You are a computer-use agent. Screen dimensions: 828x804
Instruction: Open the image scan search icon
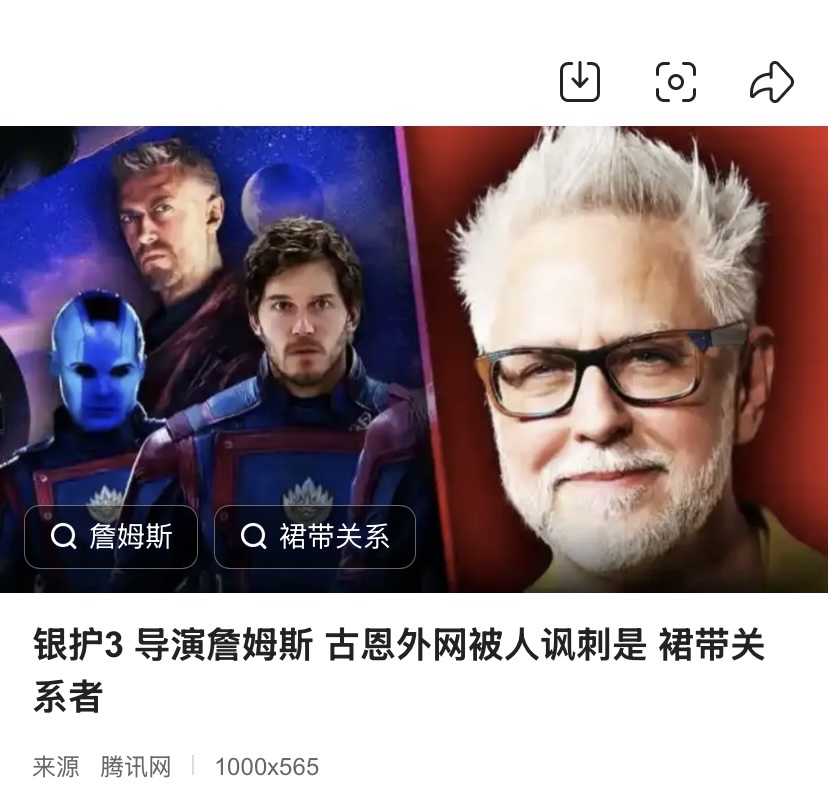tap(676, 81)
